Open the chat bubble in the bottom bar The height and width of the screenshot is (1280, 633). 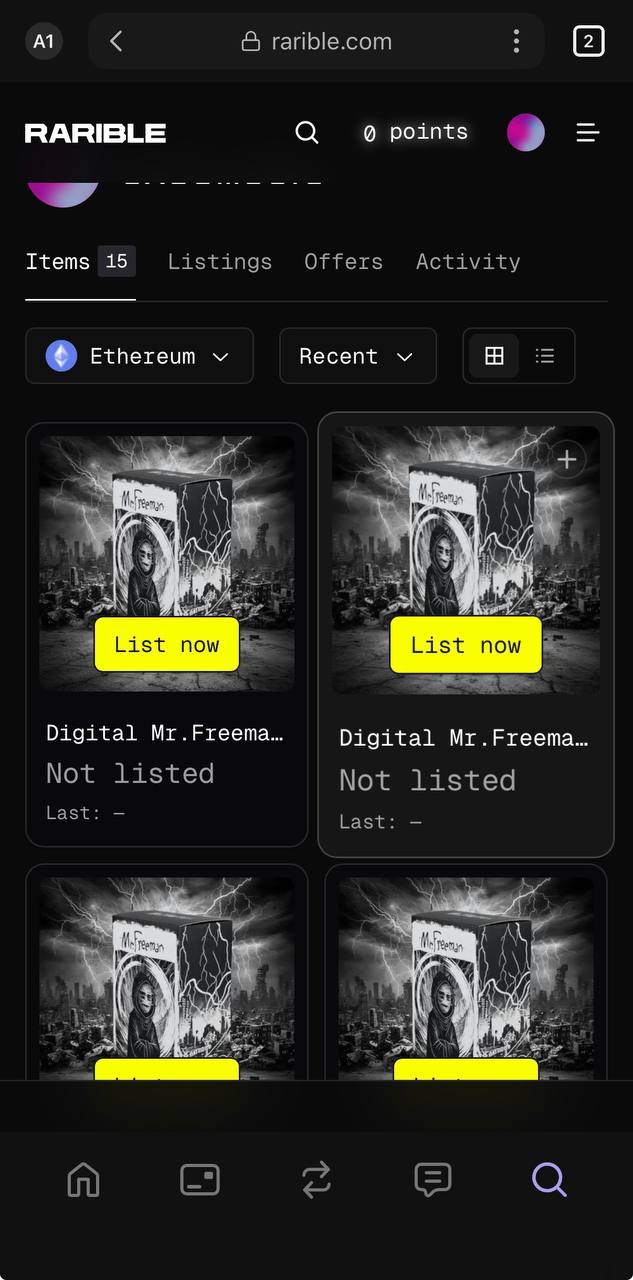click(x=432, y=1180)
